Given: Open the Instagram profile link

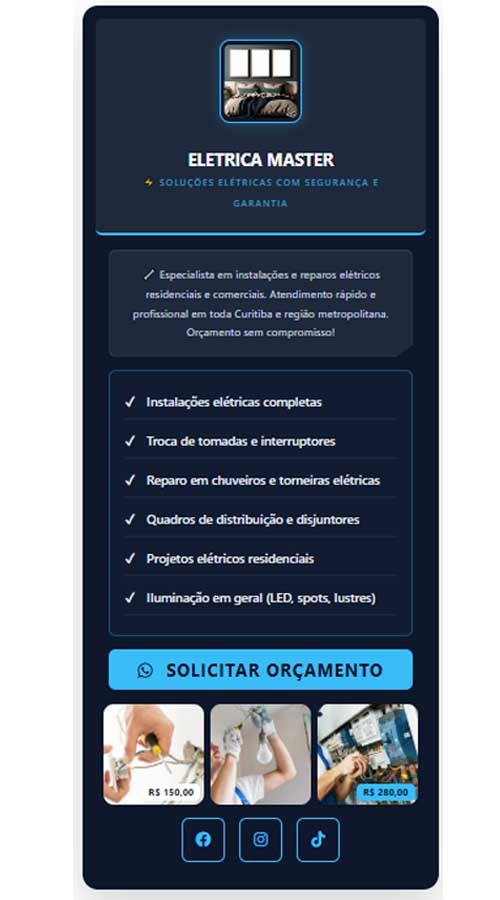Looking at the screenshot, I should (x=261, y=839).
